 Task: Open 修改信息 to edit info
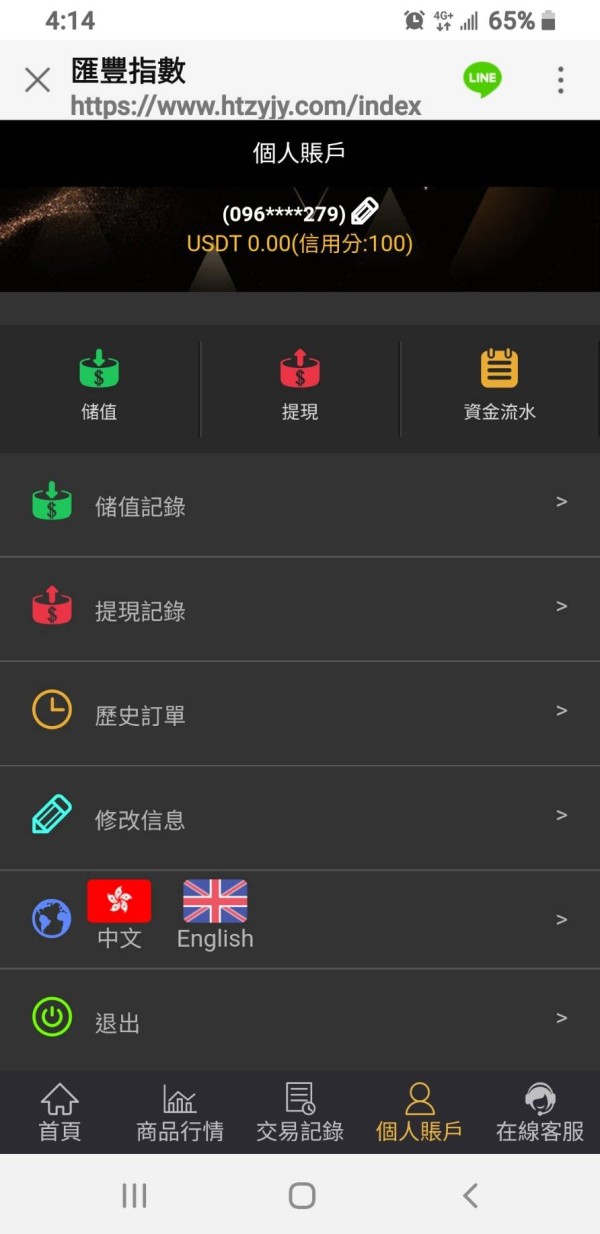click(300, 818)
